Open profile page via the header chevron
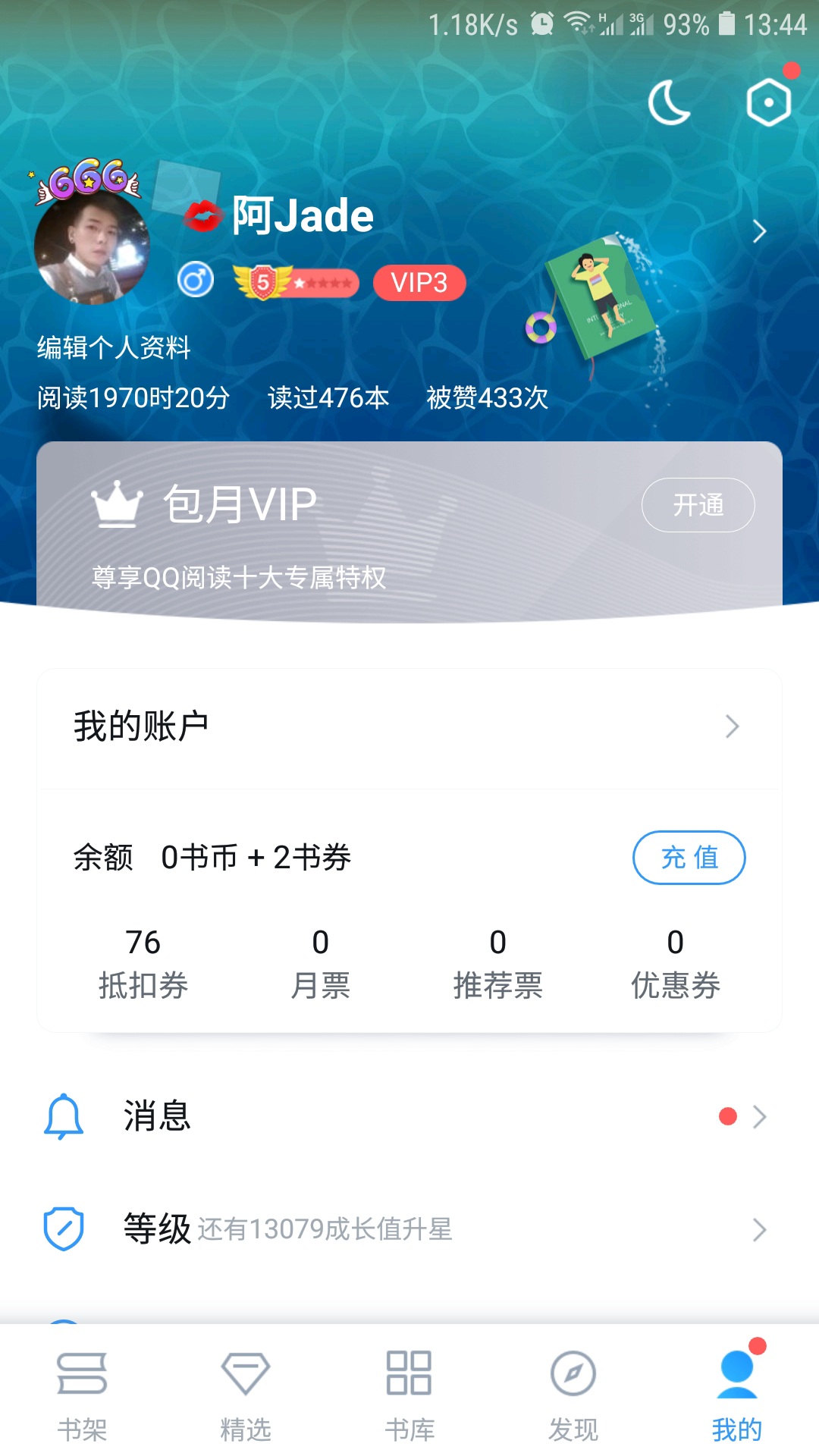819x1456 pixels. tap(759, 231)
